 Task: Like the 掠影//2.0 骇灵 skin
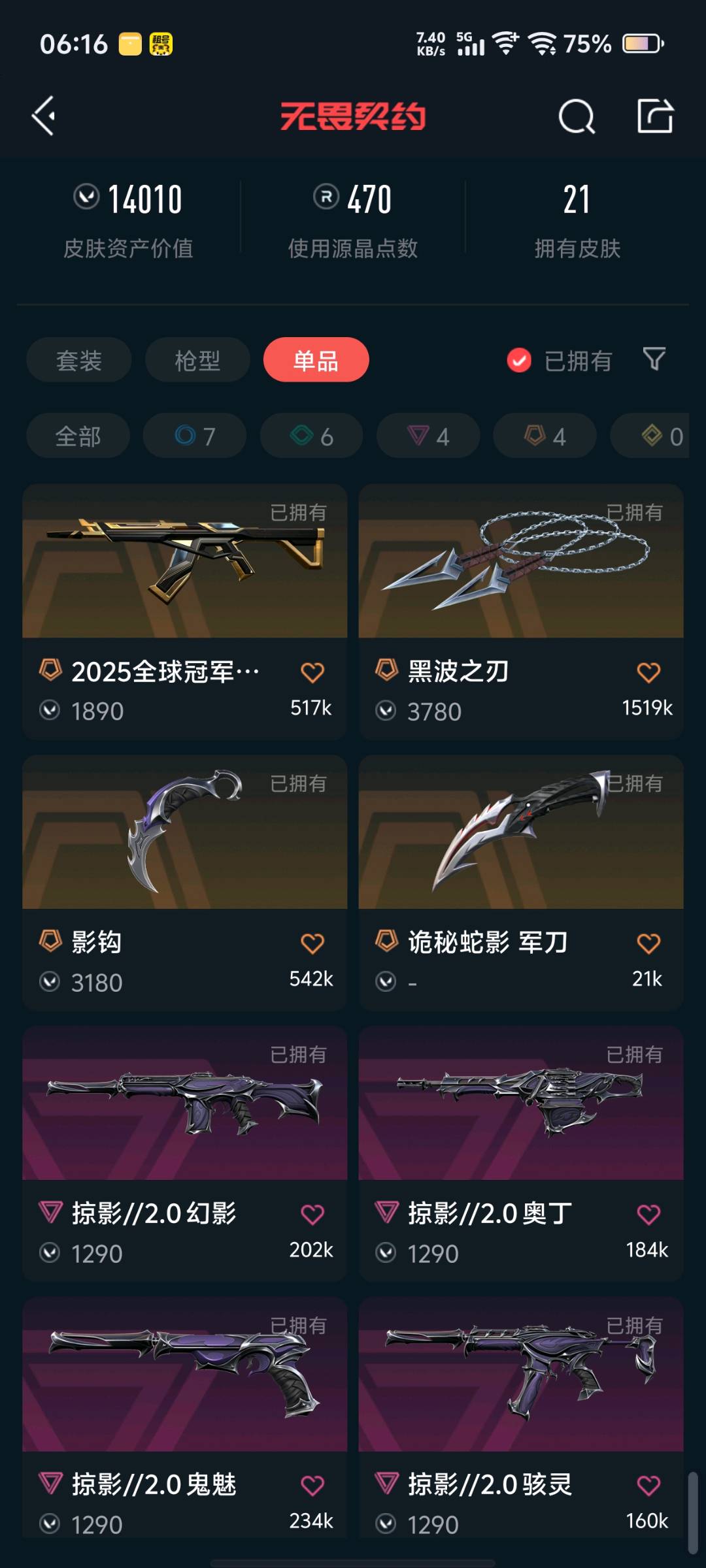[648, 1485]
